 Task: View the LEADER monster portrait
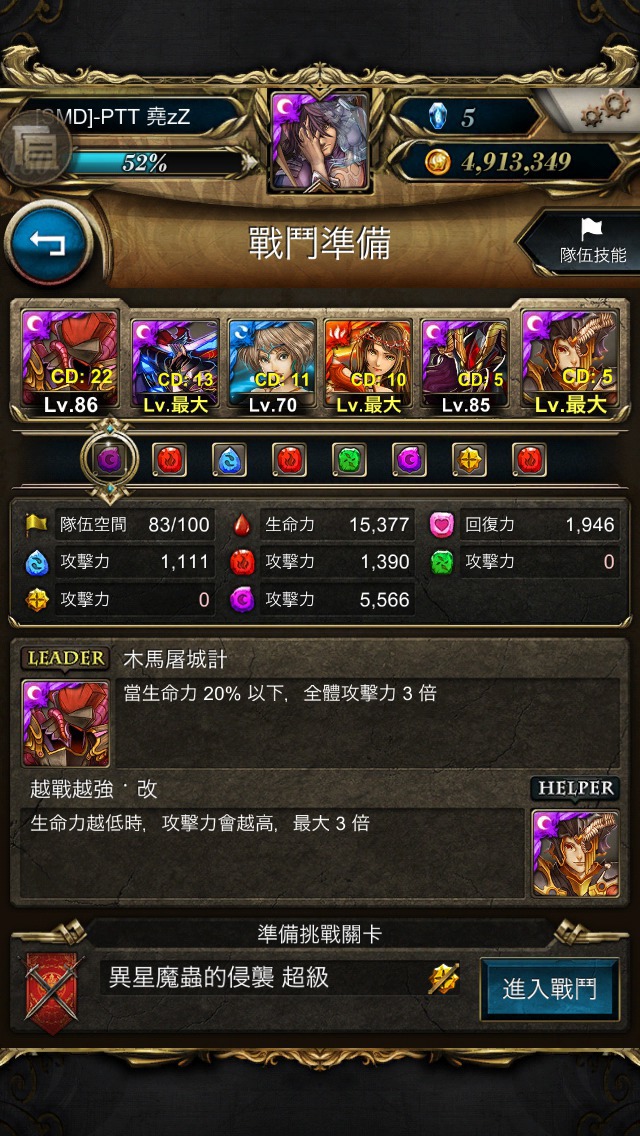[x=65, y=723]
